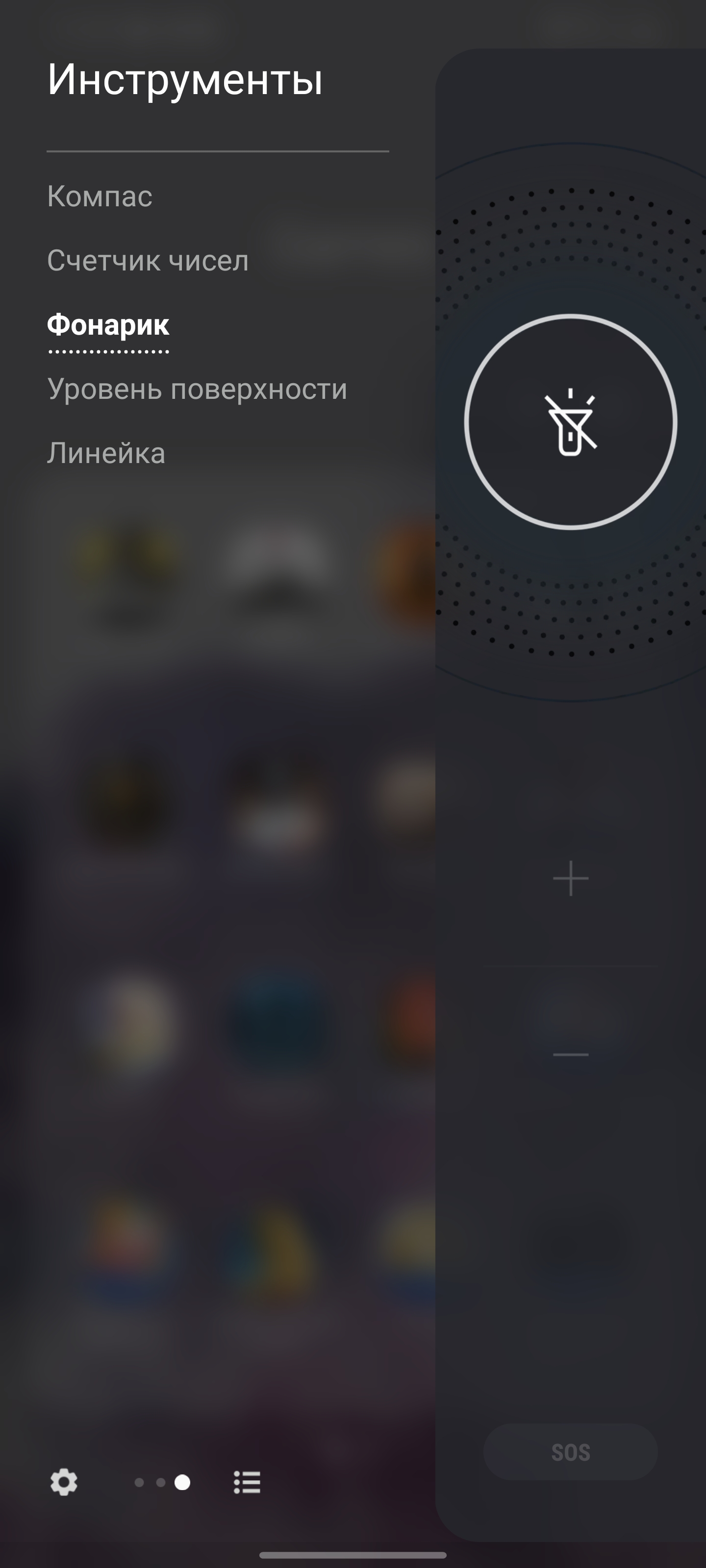Open the Компас tool
The image size is (706, 1568).
[100, 196]
